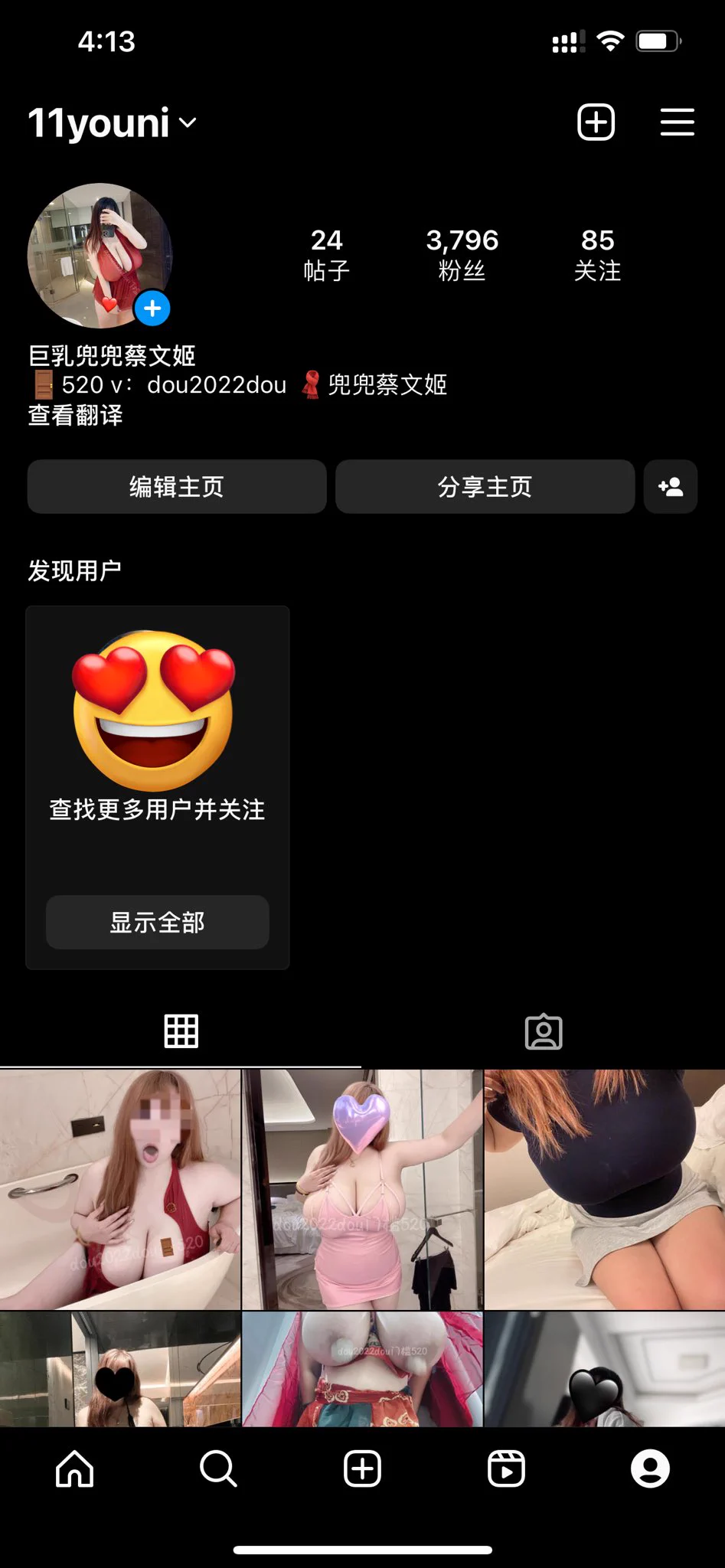Open the Reels tab
The image size is (725, 1568).
click(x=506, y=1468)
